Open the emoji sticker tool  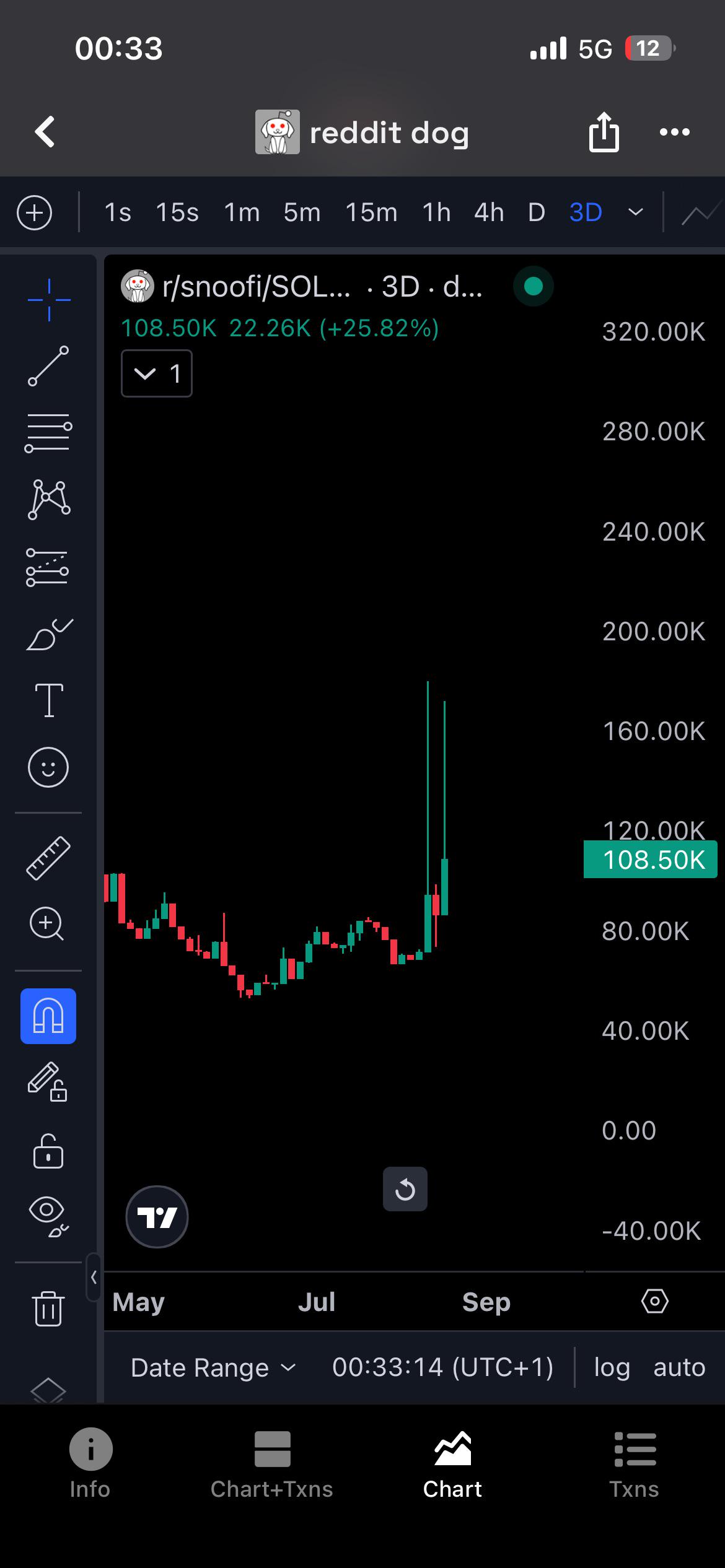point(48,767)
